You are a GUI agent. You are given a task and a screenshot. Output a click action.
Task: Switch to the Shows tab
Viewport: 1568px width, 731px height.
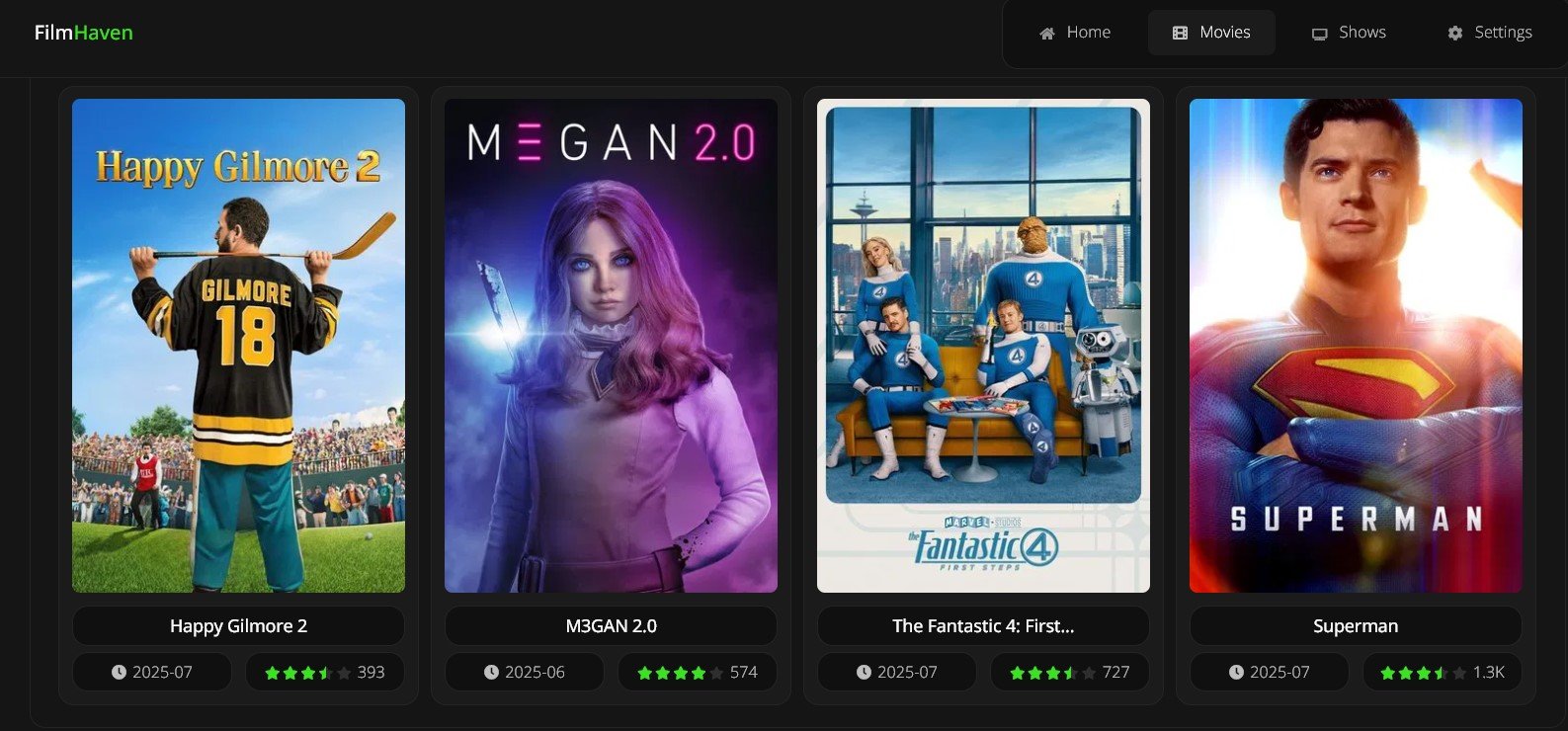(x=1349, y=33)
